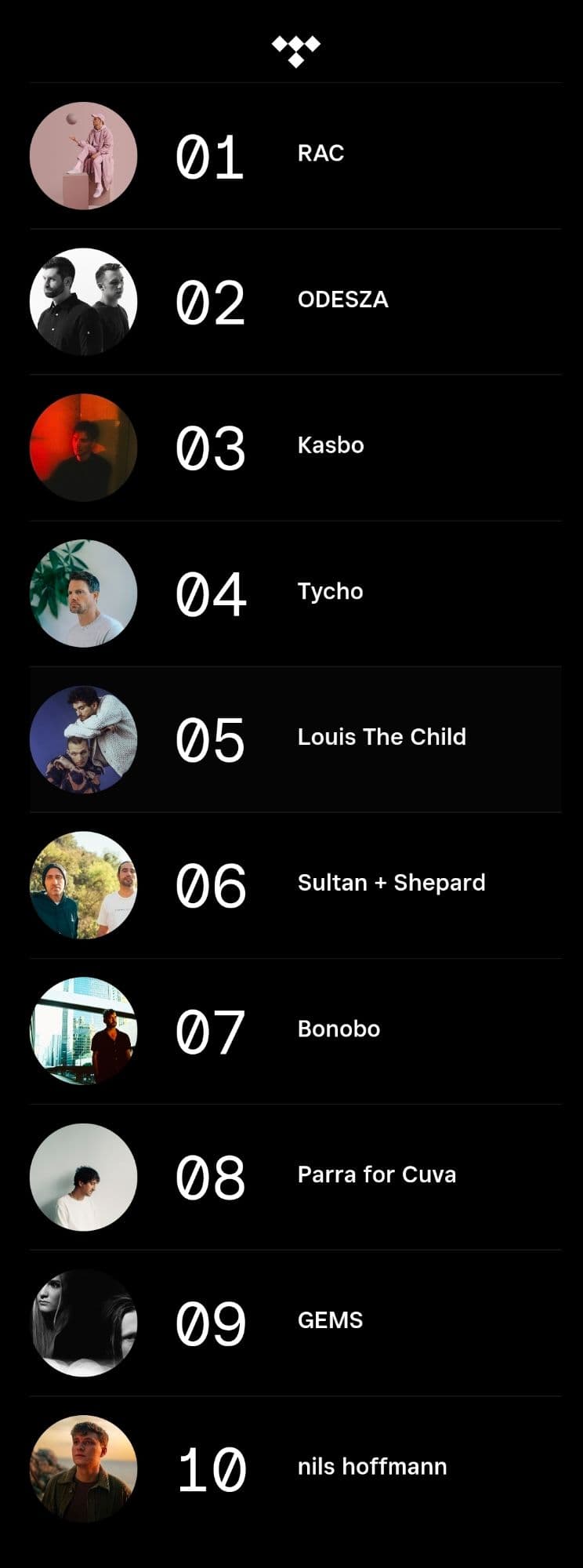583x1568 pixels.
Task: Select nils hoffmann at rank 10
Action: pos(371,1466)
